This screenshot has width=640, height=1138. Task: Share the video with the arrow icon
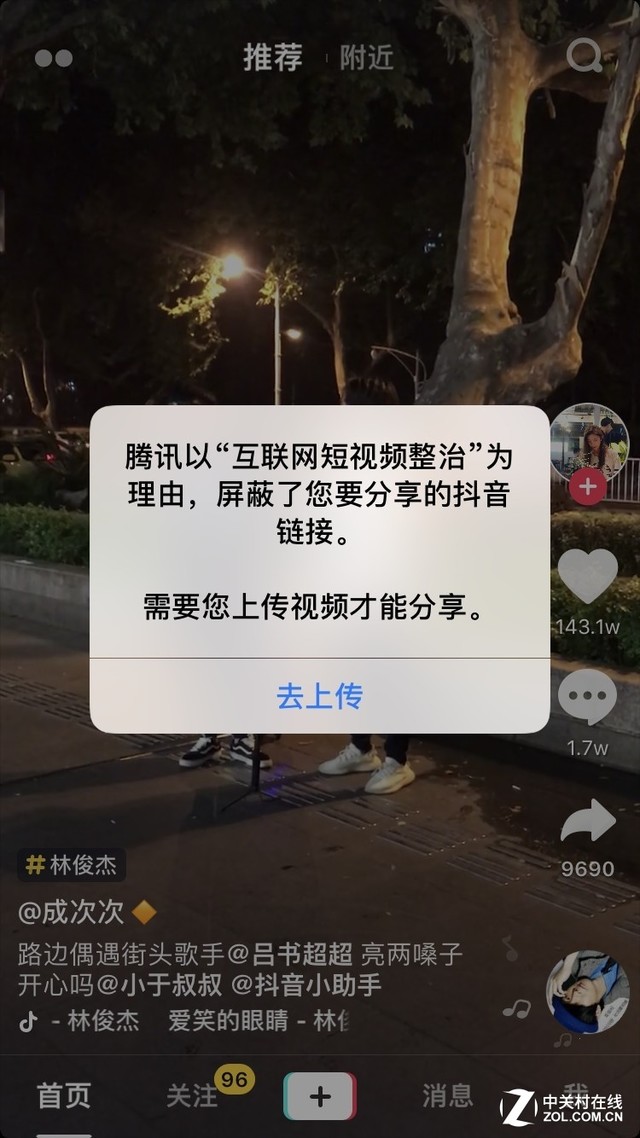tap(588, 820)
